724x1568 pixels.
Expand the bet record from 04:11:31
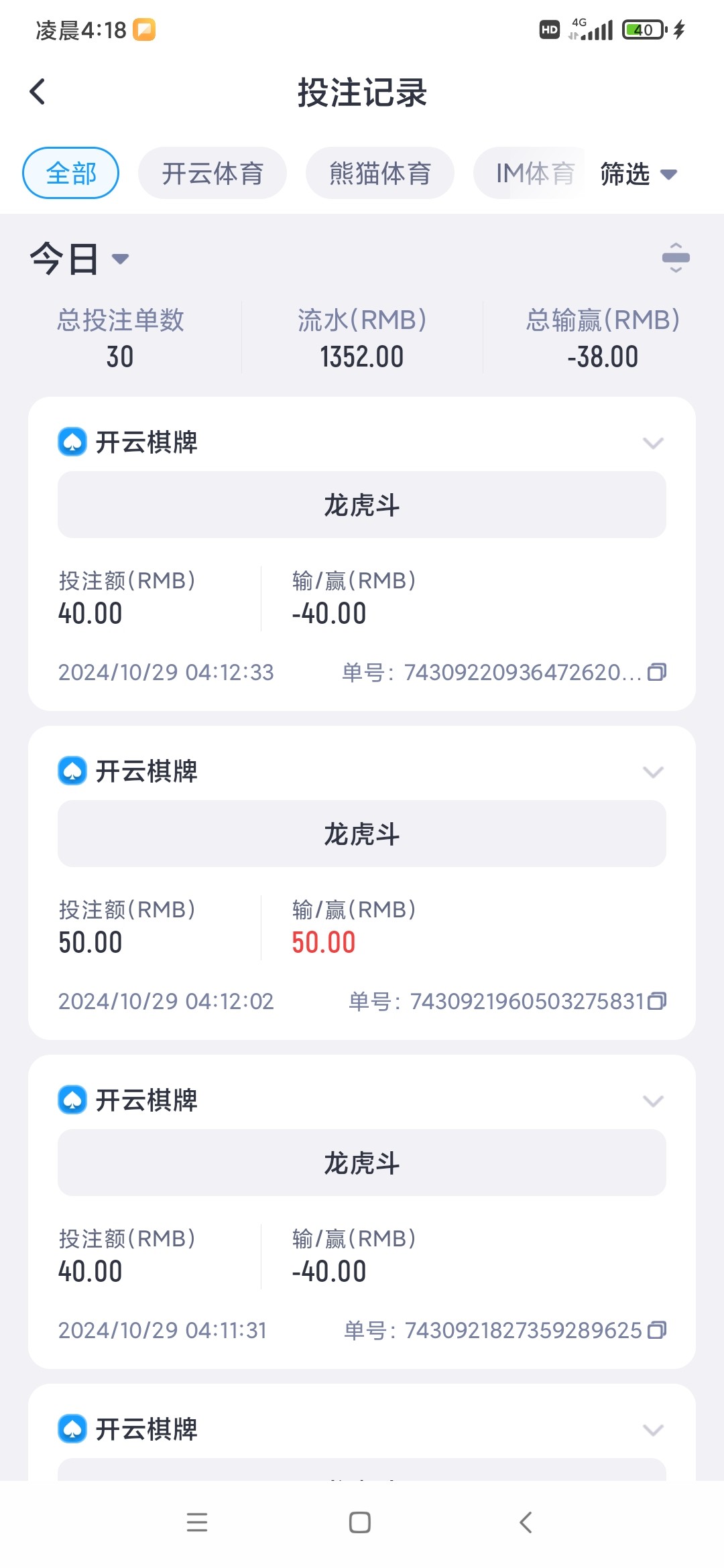click(653, 1101)
